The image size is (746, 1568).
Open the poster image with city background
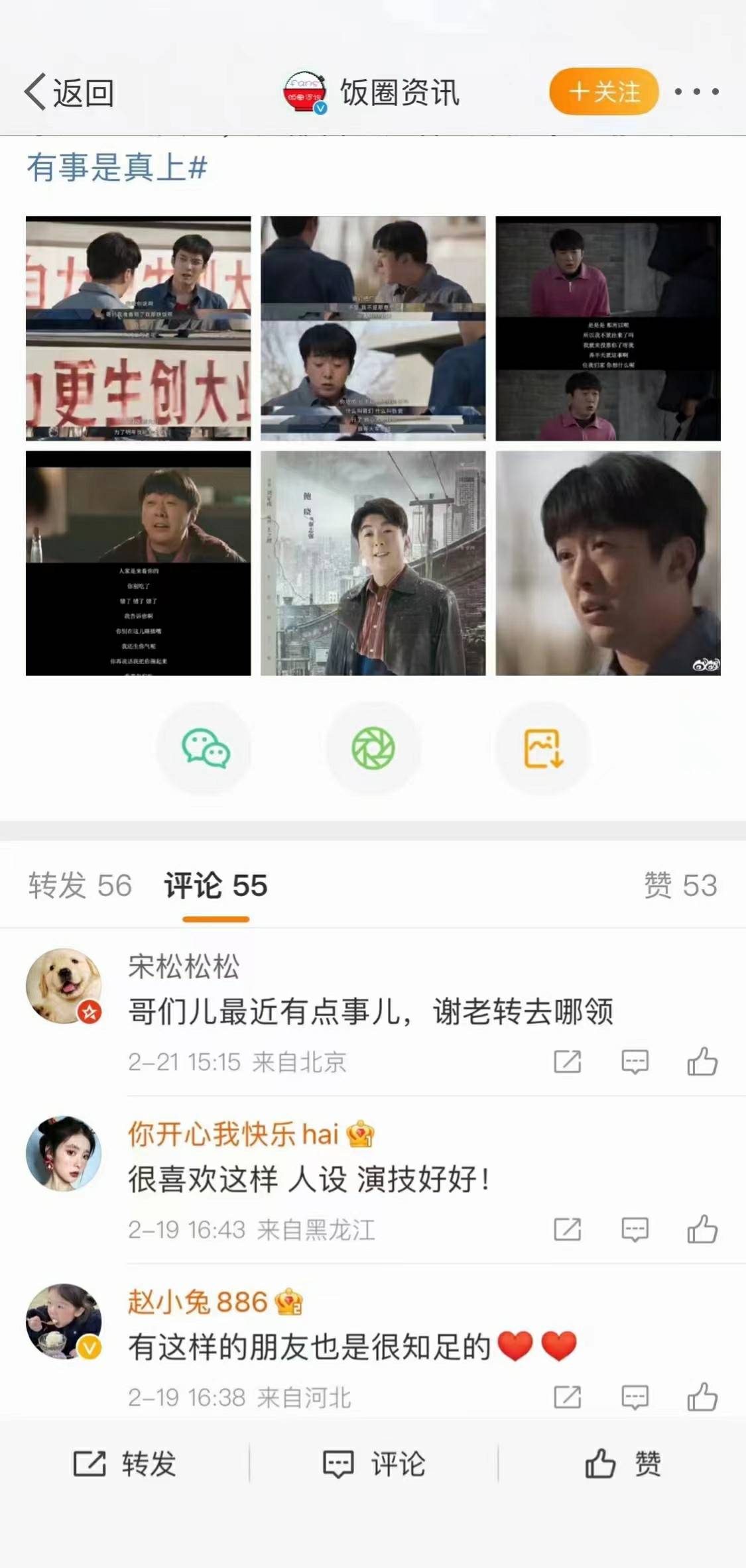click(x=373, y=563)
